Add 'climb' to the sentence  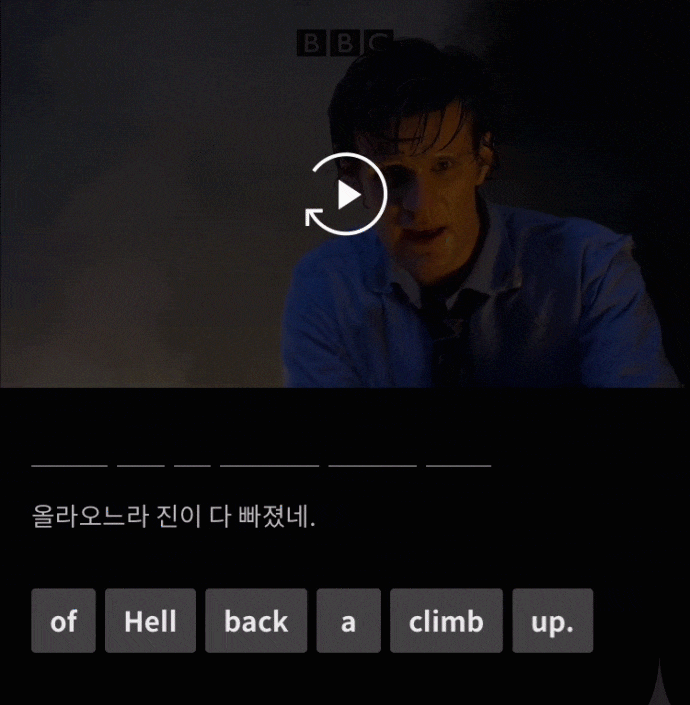(446, 621)
